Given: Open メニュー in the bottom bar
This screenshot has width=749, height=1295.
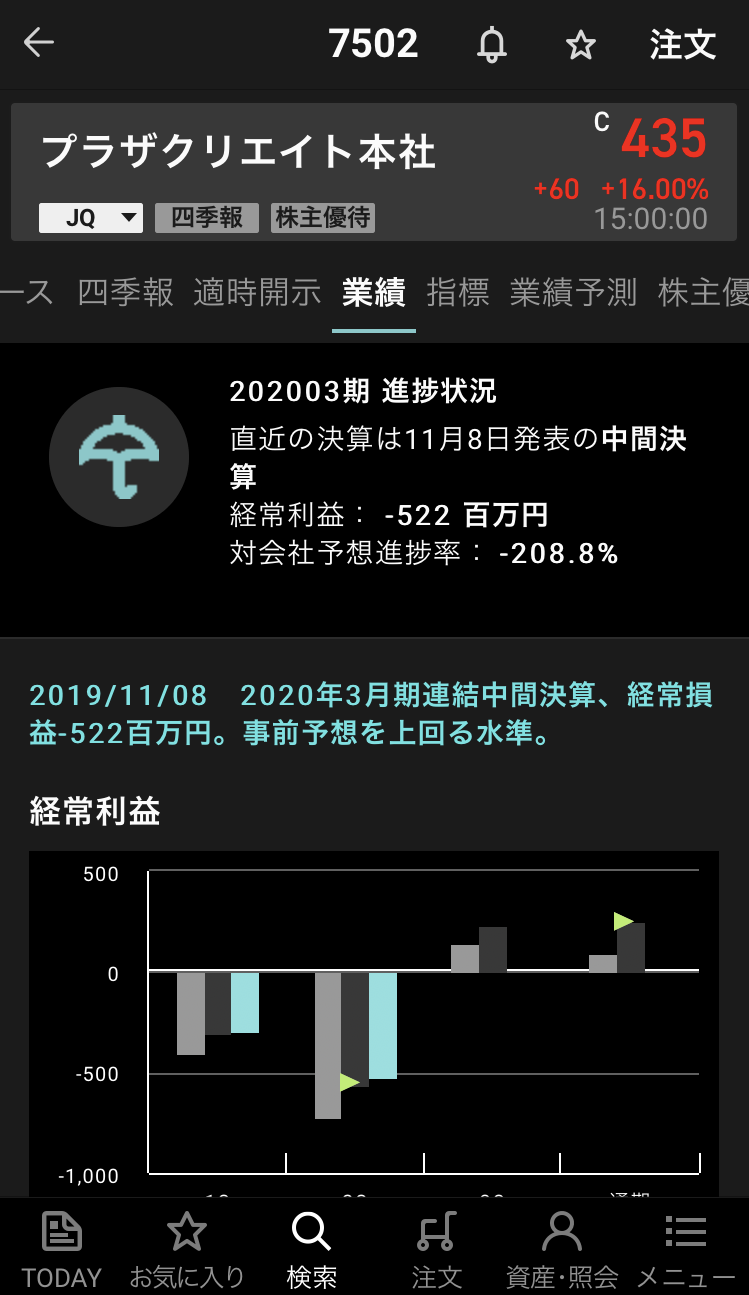Looking at the screenshot, I should [686, 1248].
